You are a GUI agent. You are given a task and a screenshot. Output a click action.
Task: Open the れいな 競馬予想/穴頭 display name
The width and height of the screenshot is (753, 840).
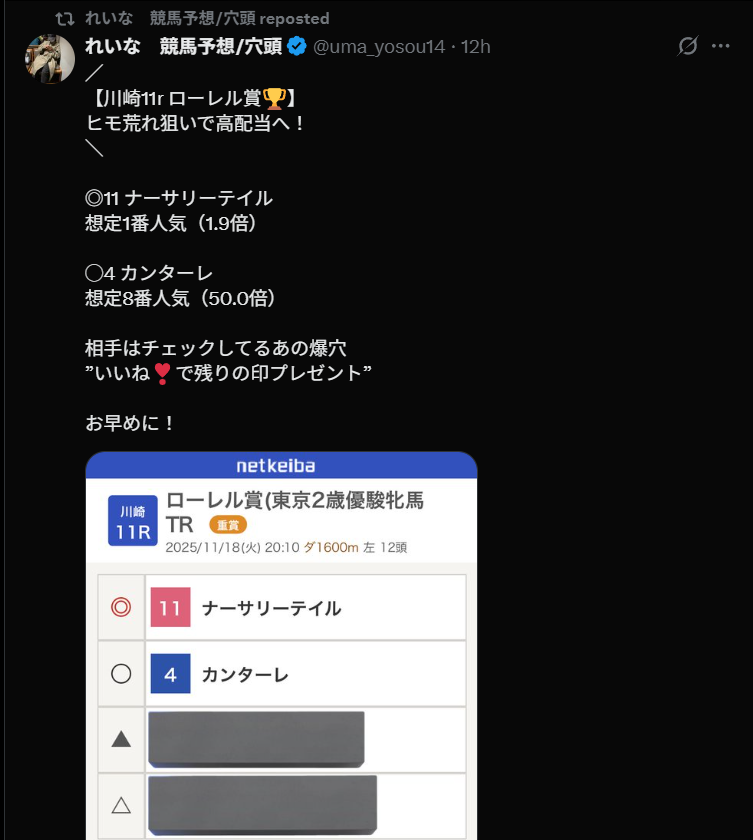[184, 47]
